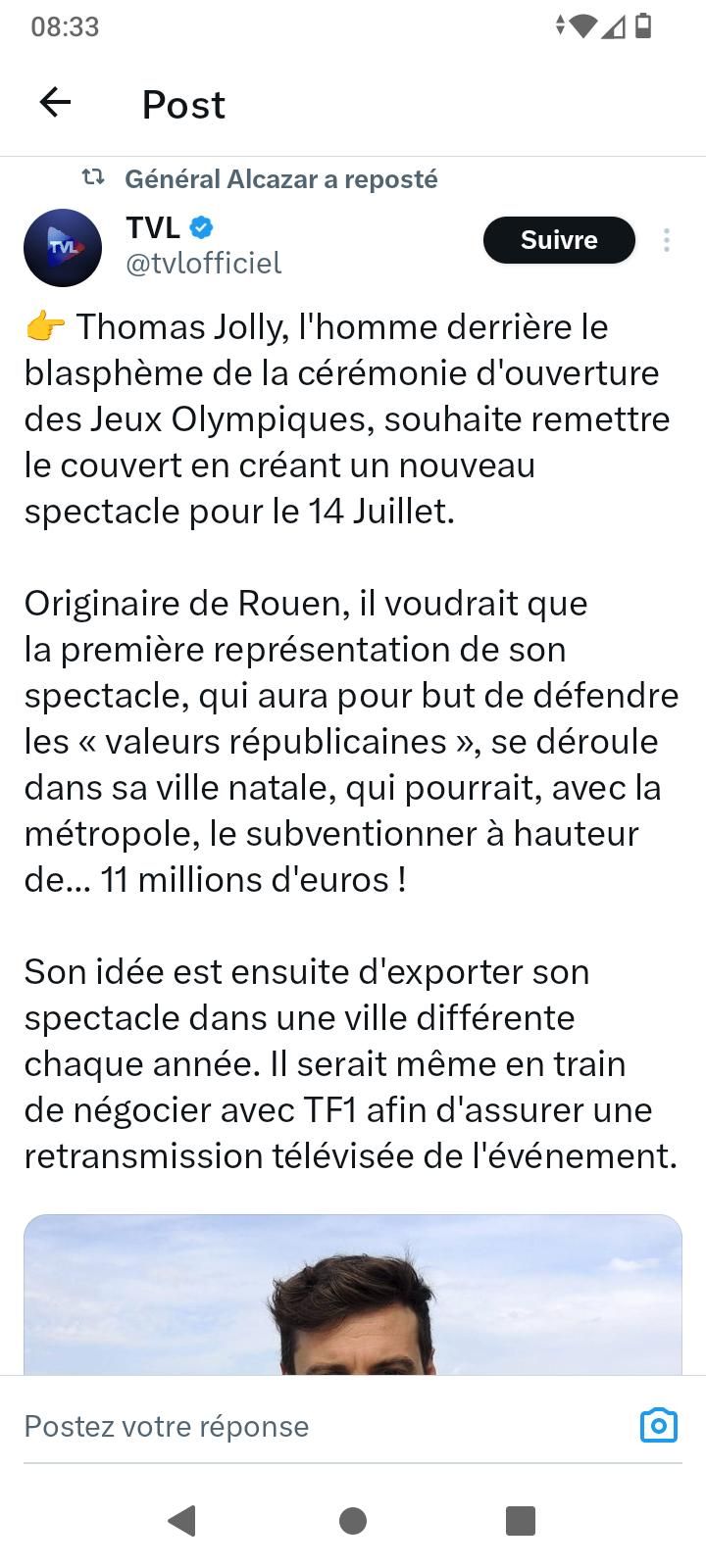Tap the system home button
The width and height of the screenshot is (706, 1568).
pos(353,1520)
